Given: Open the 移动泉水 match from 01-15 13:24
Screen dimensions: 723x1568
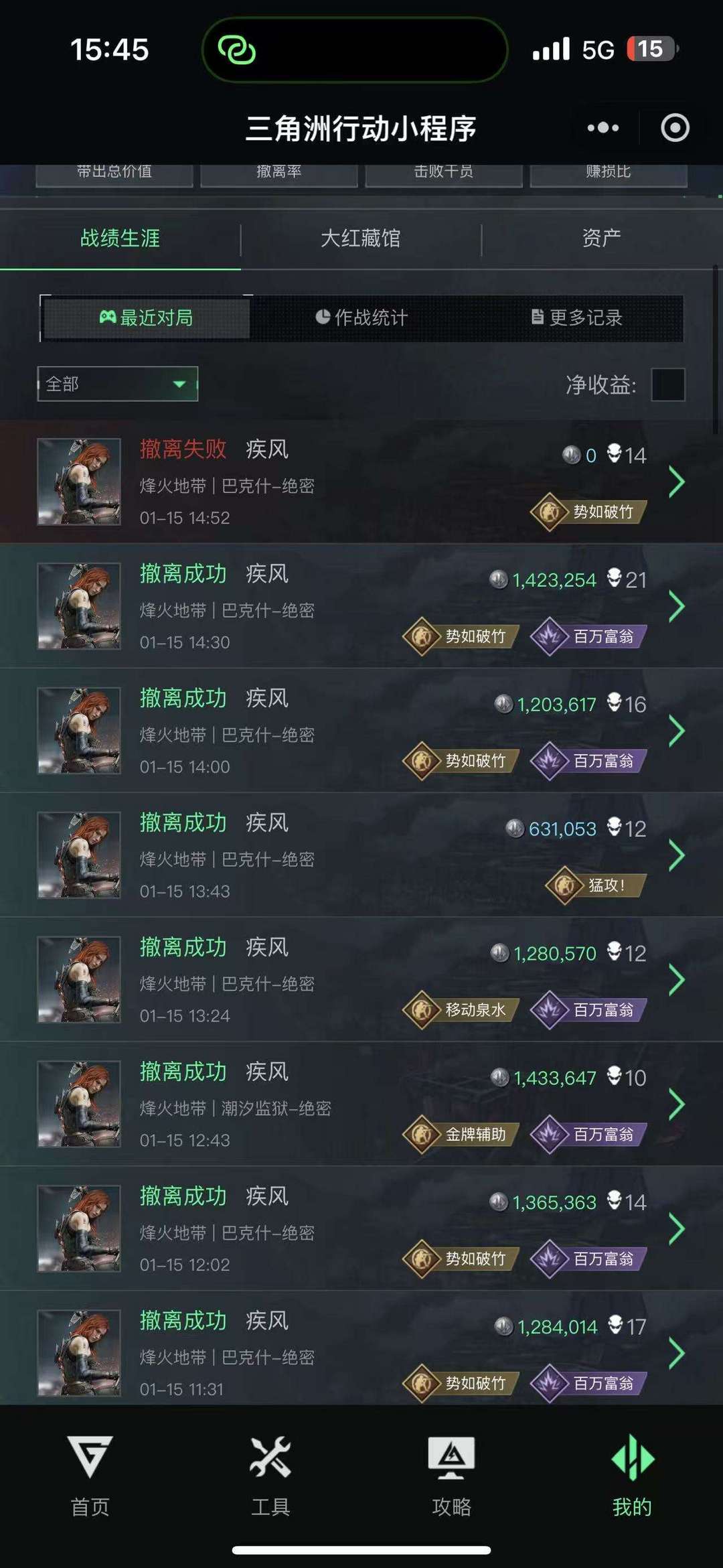Looking at the screenshot, I should [361, 980].
